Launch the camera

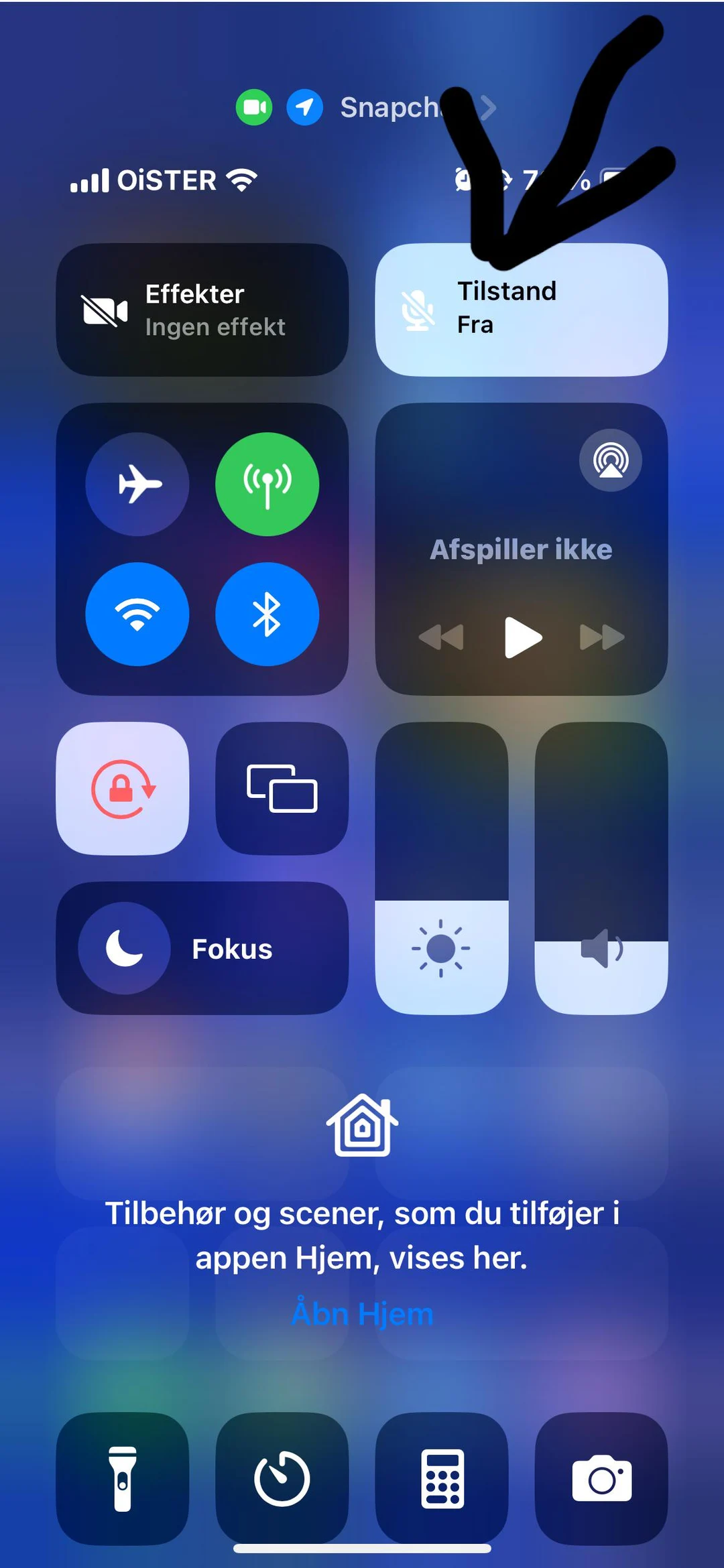[601, 1478]
